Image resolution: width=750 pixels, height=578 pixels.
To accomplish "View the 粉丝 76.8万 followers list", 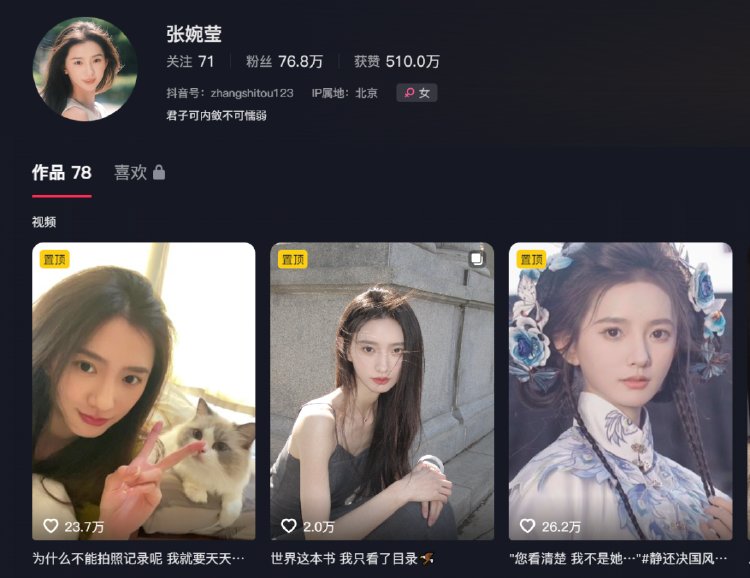I will tap(286, 61).
